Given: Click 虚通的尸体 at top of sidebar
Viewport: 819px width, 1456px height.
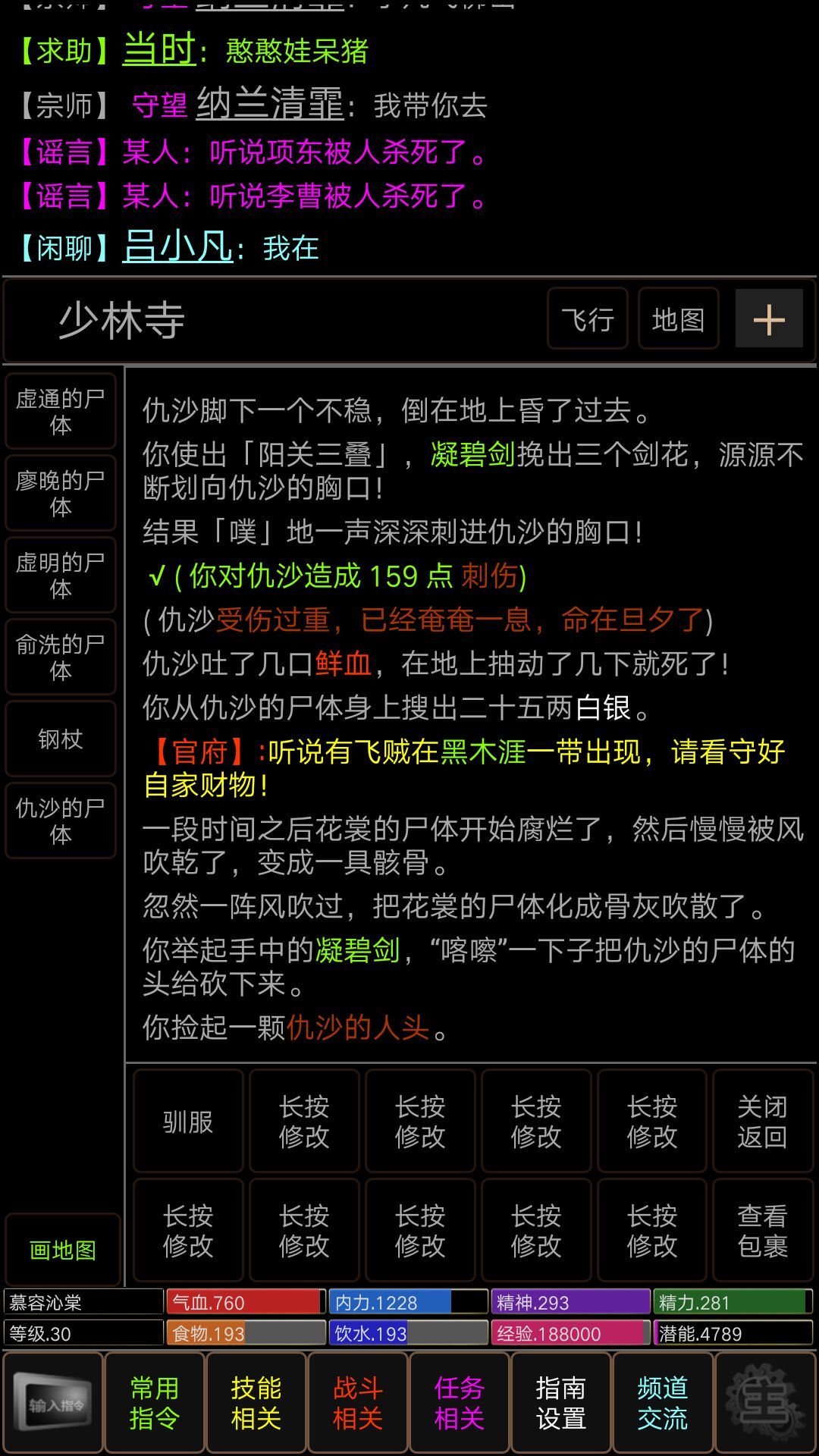Looking at the screenshot, I should pyautogui.click(x=60, y=411).
